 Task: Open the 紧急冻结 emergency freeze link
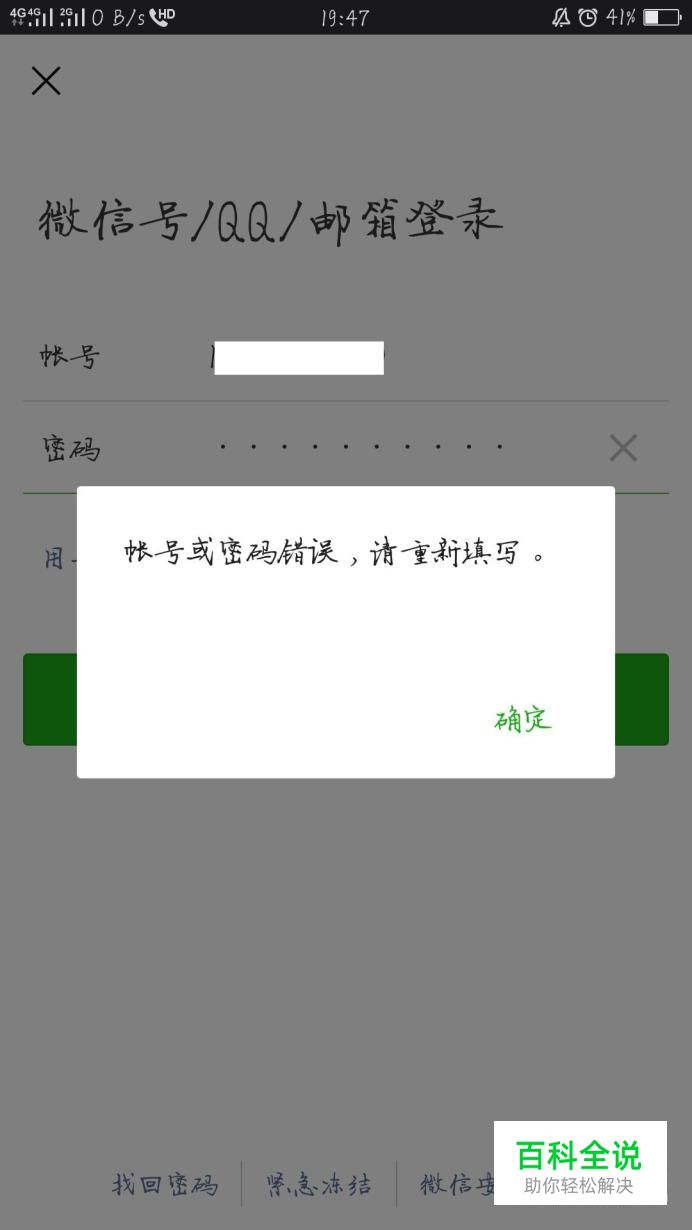coord(319,1185)
